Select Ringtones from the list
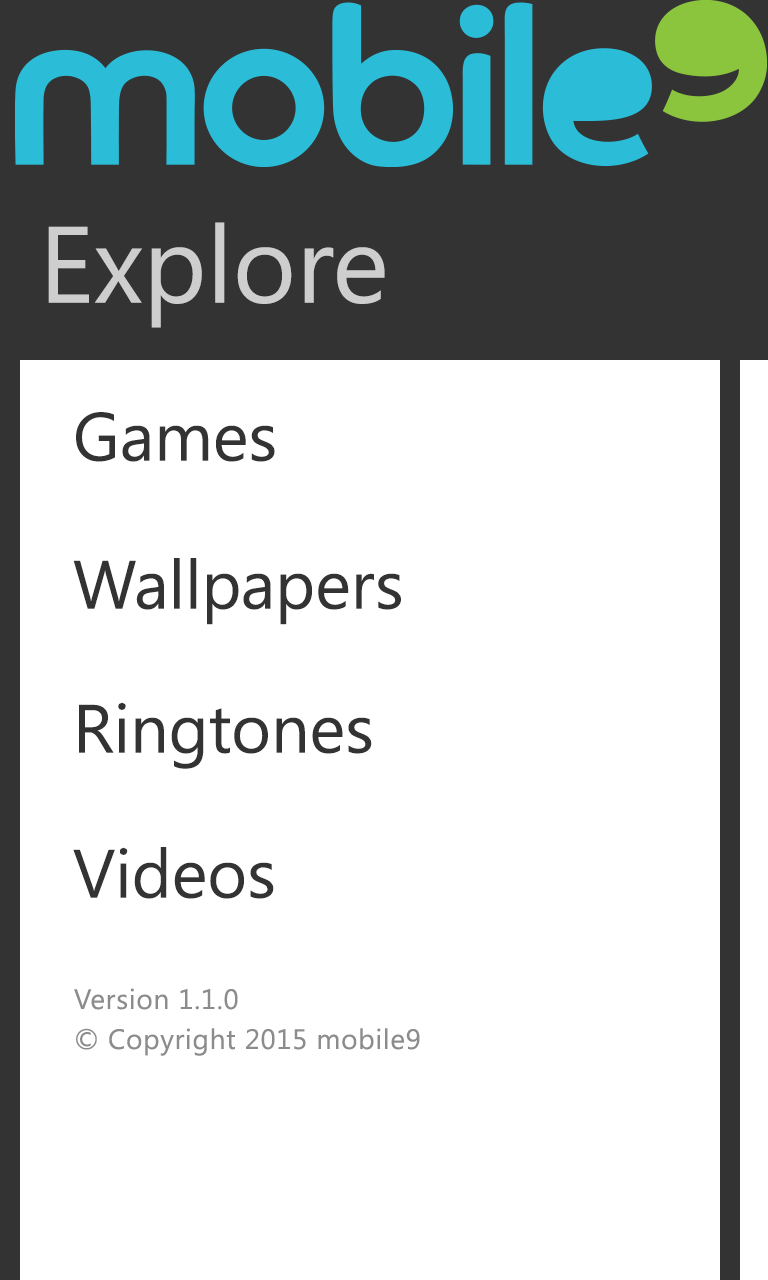Screen dimensions: 768x1280 point(223,730)
